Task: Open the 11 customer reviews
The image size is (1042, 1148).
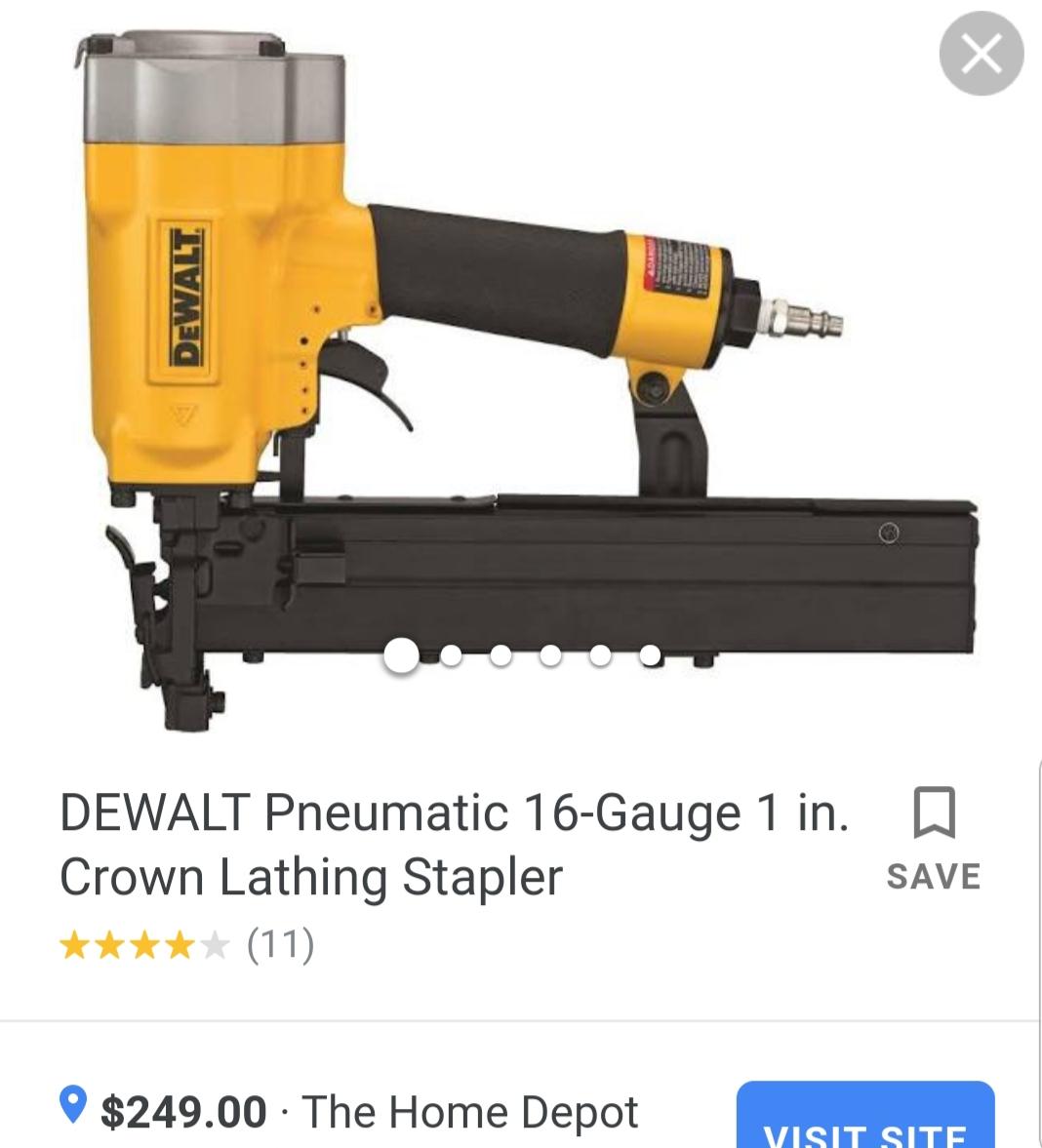Action: point(280,944)
